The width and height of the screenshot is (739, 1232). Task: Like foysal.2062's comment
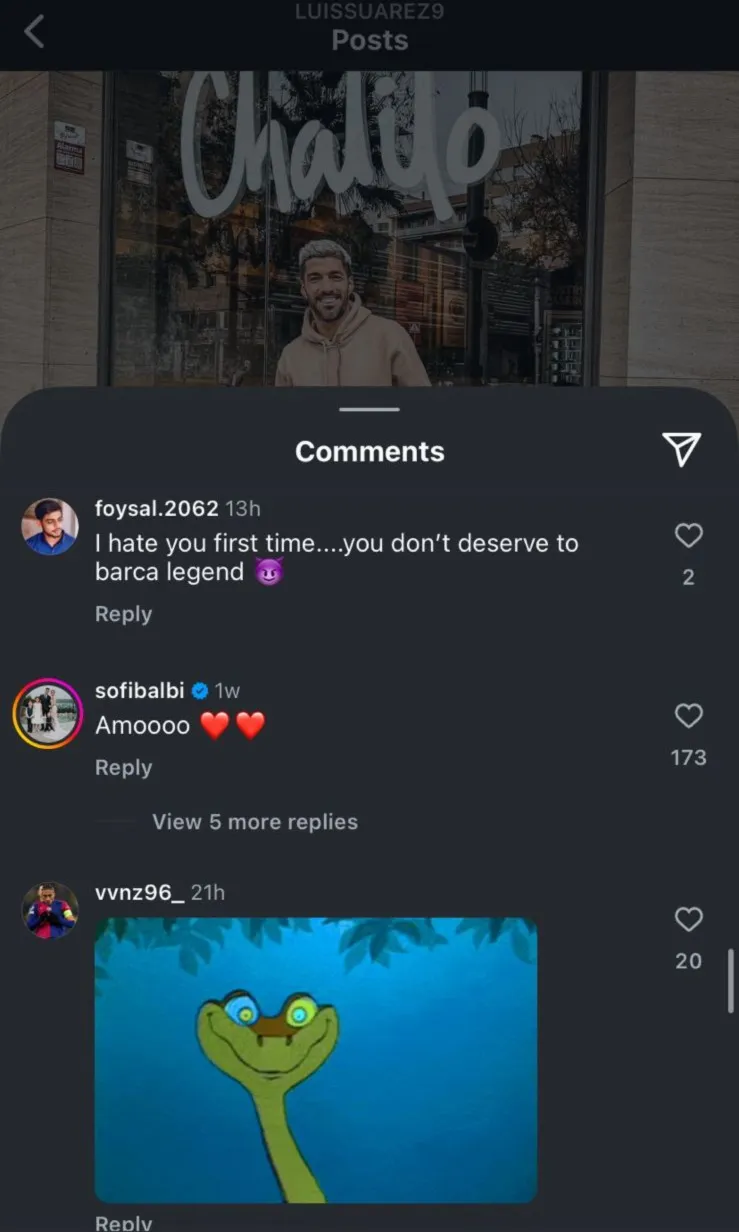[x=688, y=536]
